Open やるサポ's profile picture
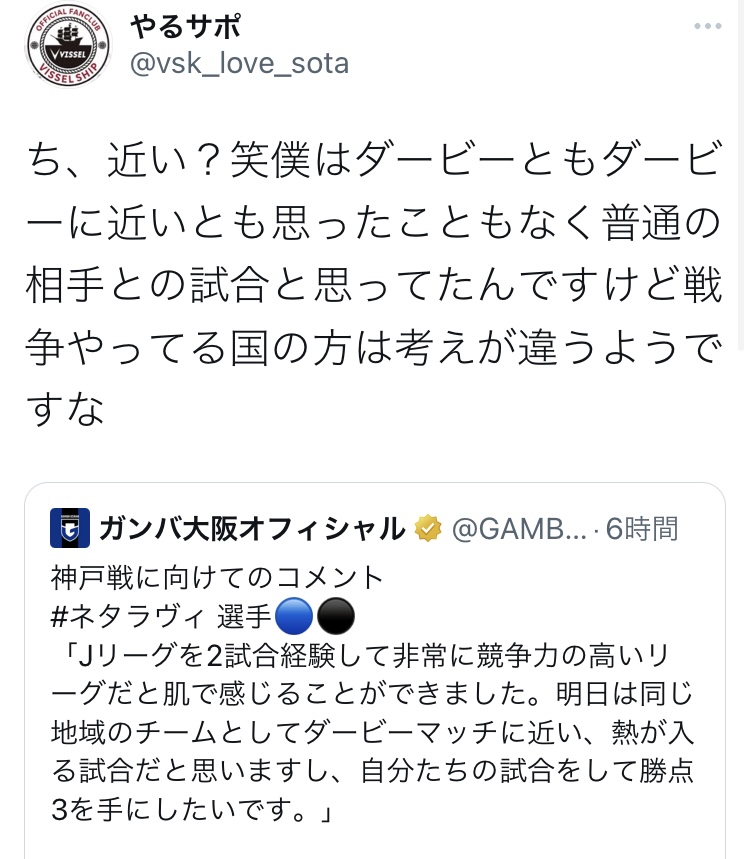The width and height of the screenshot is (750, 859). coord(68,47)
